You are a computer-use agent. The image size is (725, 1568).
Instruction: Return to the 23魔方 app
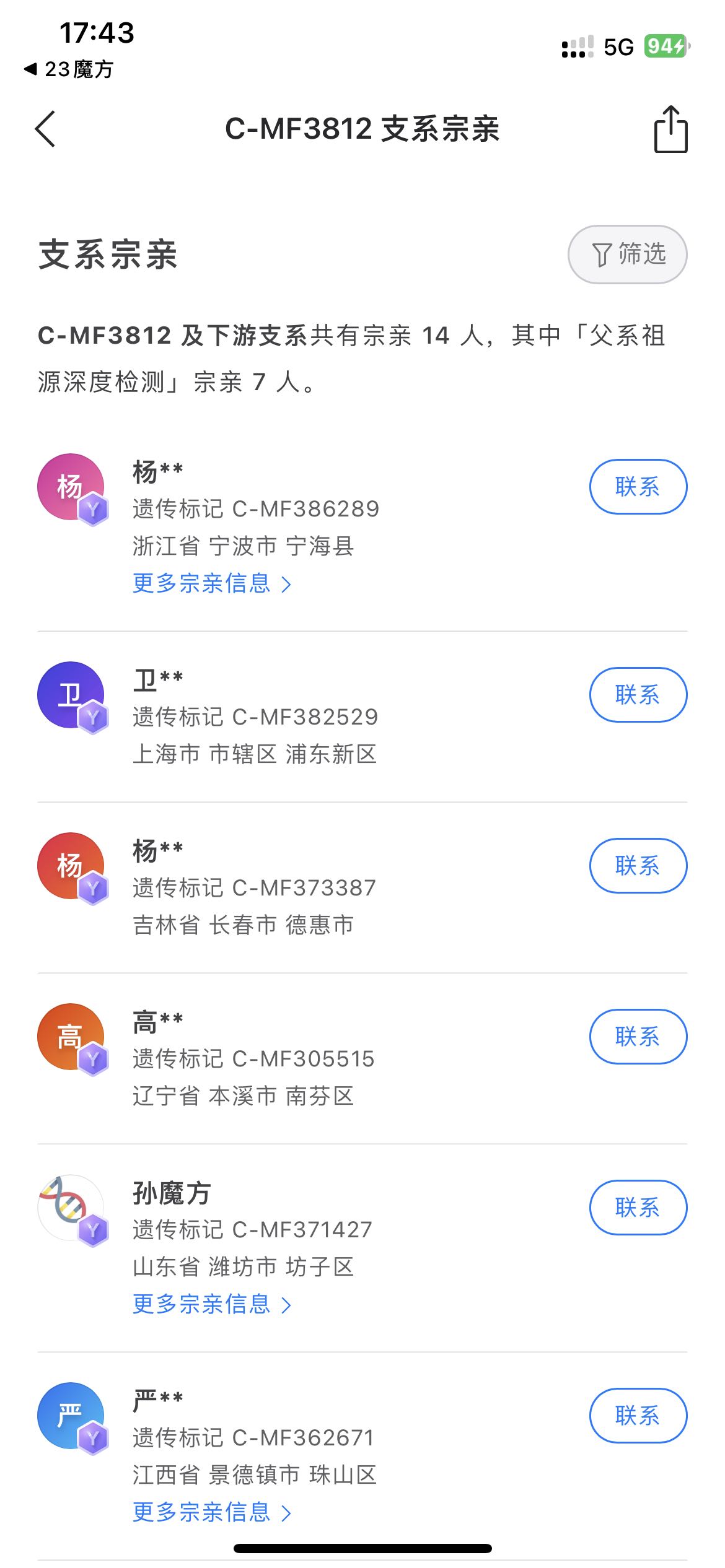[69, 69]
